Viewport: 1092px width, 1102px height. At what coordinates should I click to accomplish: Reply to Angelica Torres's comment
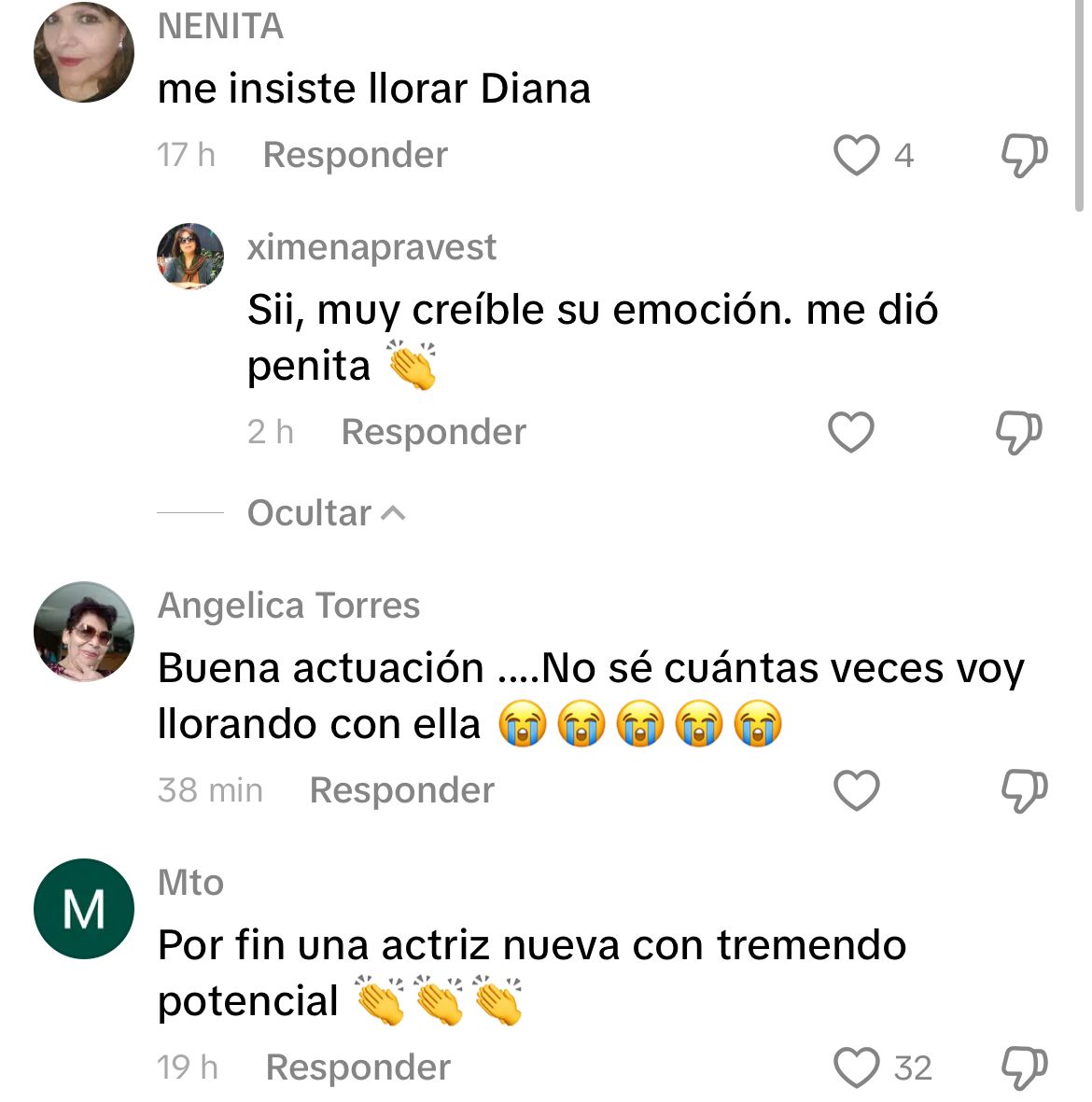[x=401, y=790]
